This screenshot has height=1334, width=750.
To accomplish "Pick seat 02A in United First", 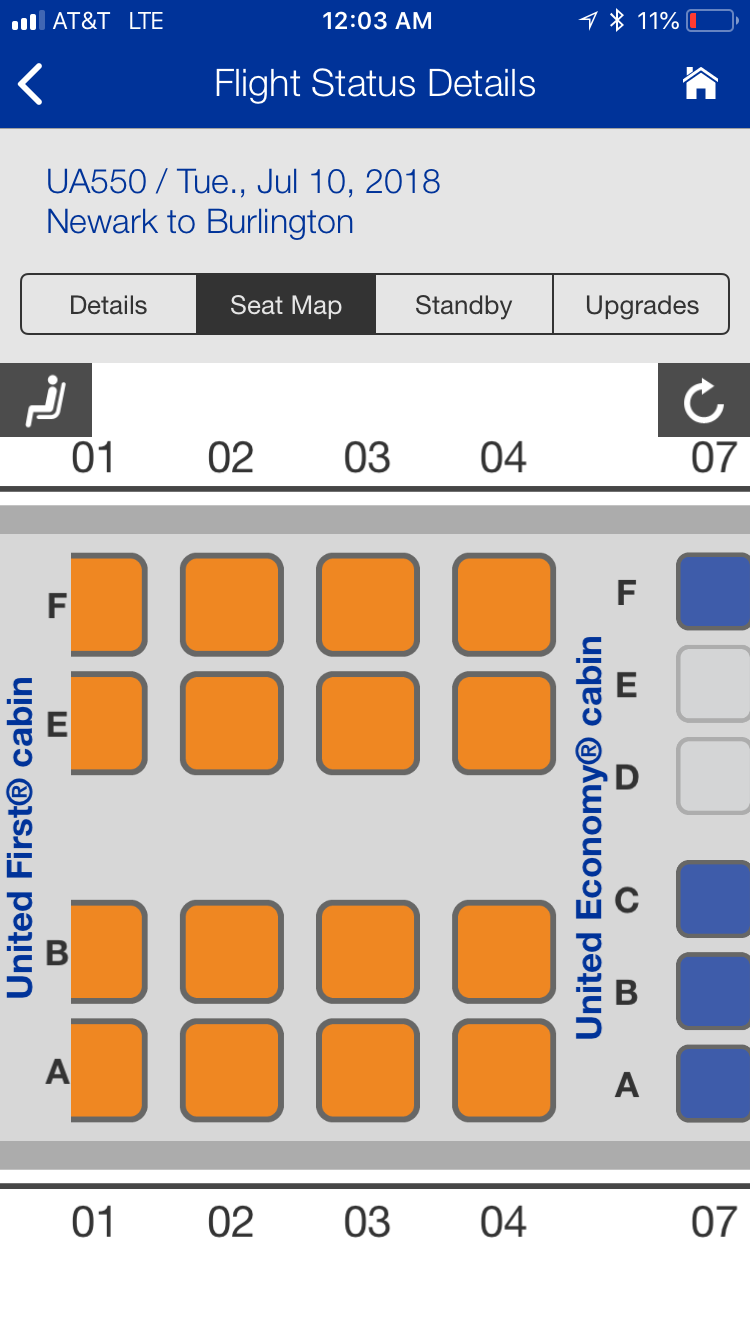I will [232, 1070].
